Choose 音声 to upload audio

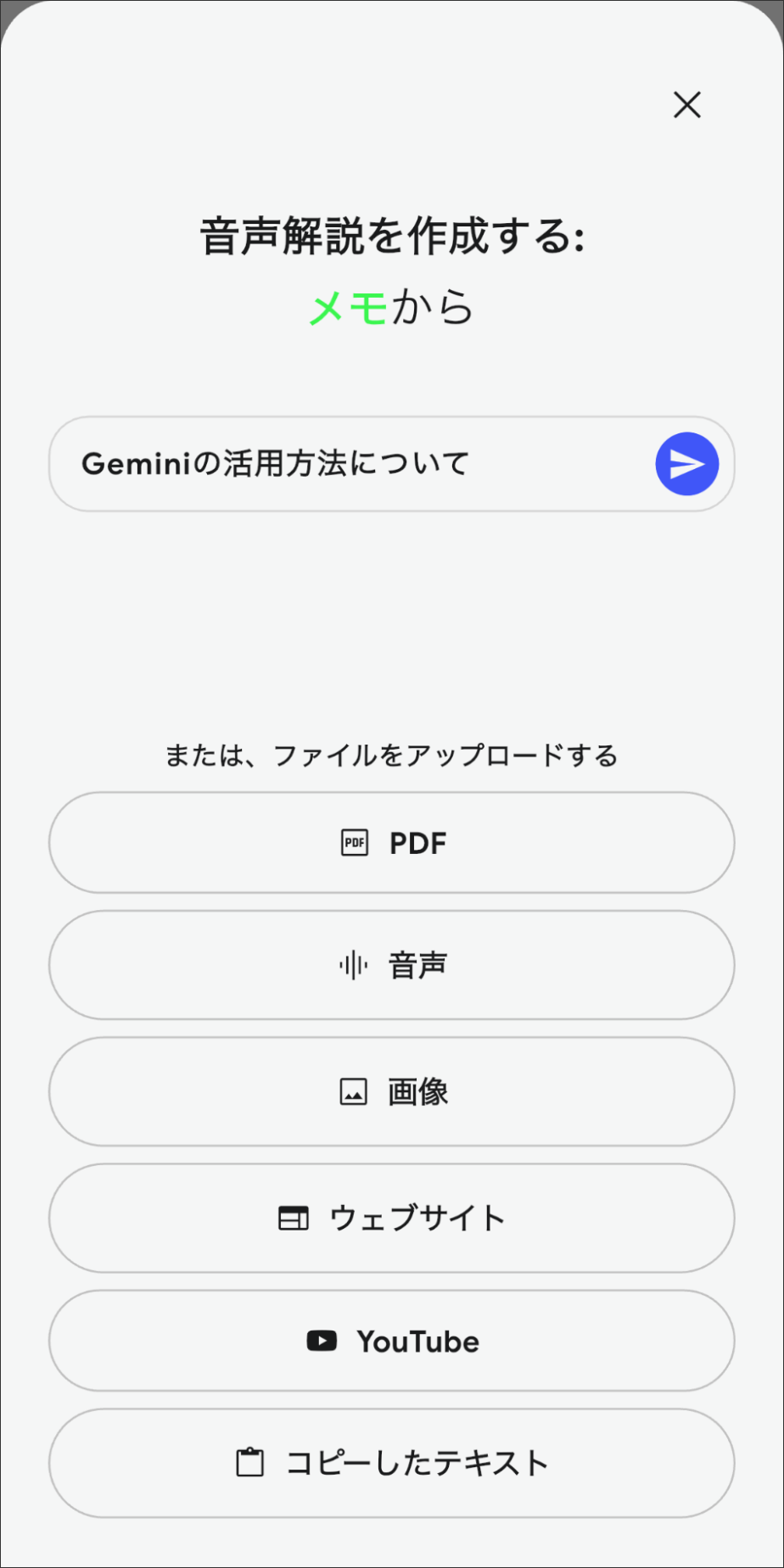392,965
